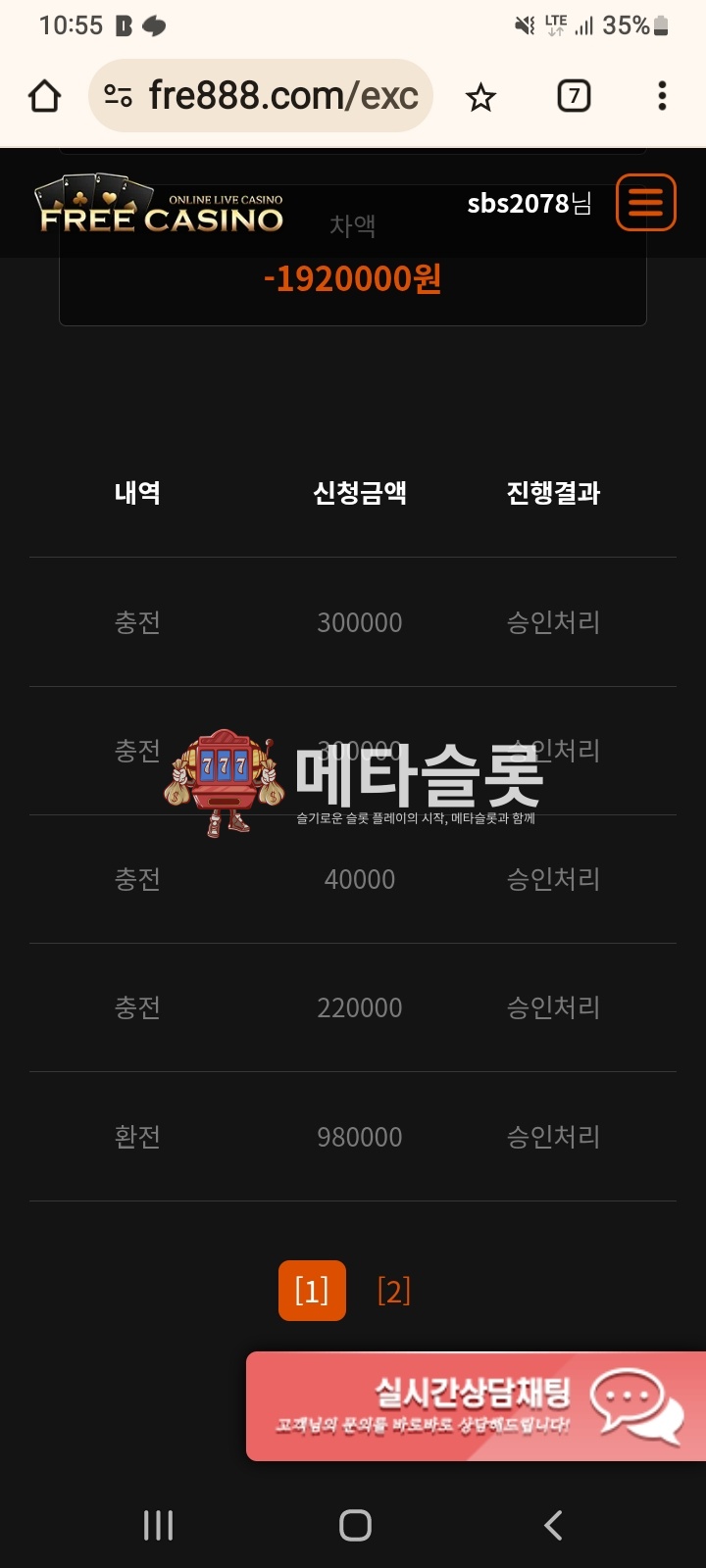The image size is (706, 1568).
Task: Open the 실시간상담채팅 live chat banner
Action: pos(476,1406)
